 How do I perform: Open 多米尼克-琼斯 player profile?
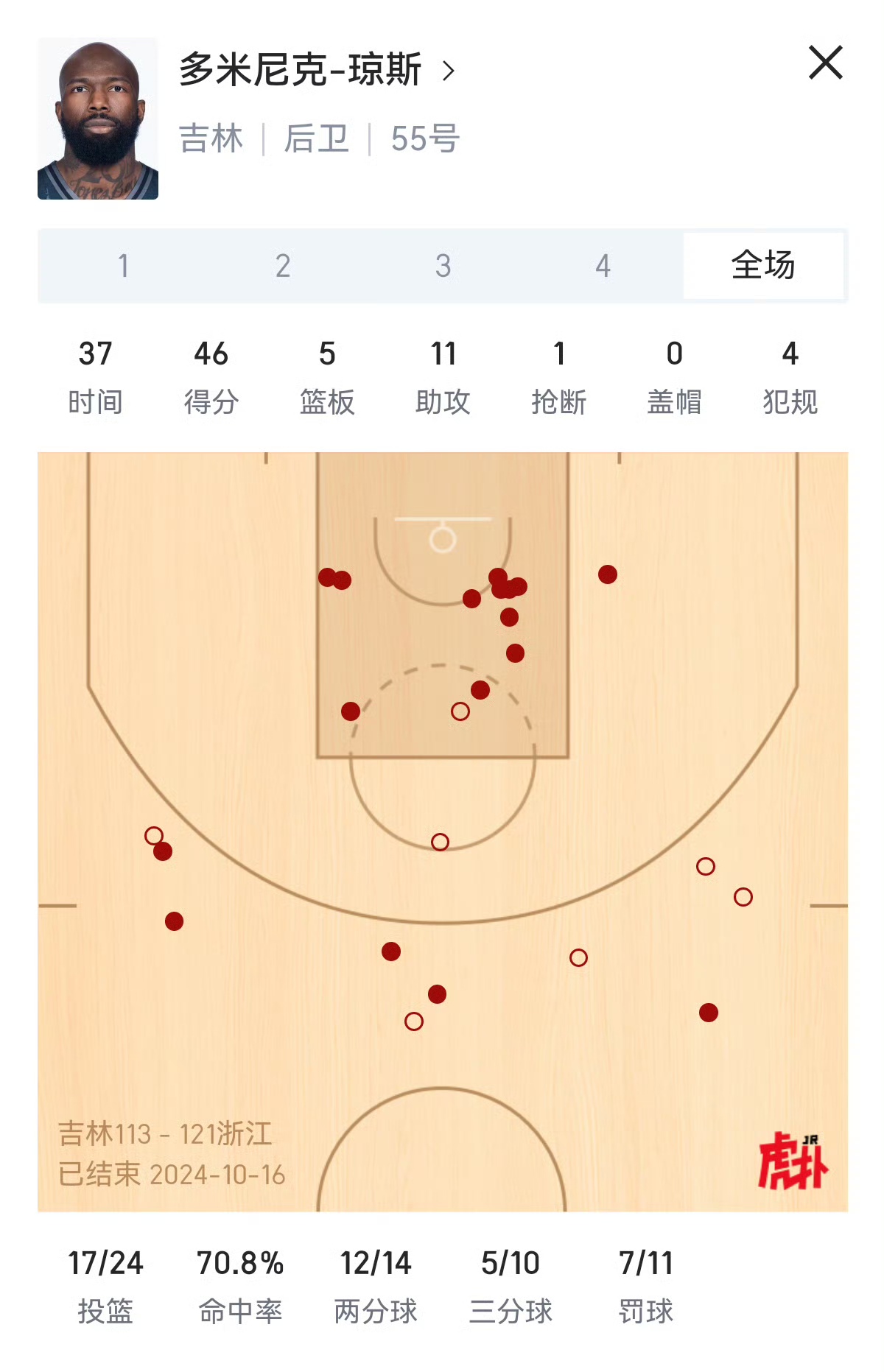[x=317, y=70]
